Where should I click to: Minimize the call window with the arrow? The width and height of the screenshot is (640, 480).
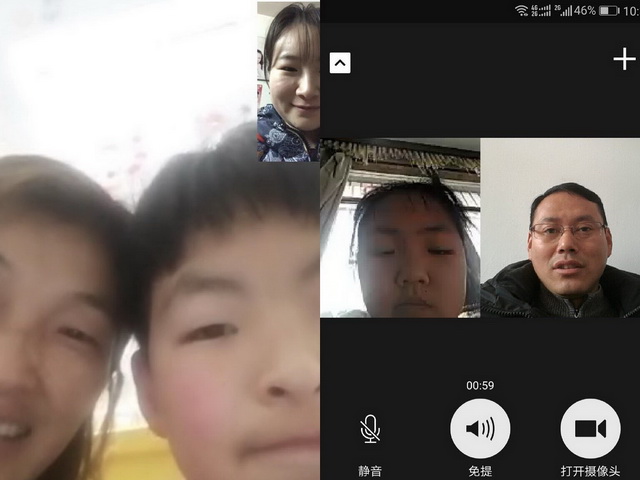point(340,63)
